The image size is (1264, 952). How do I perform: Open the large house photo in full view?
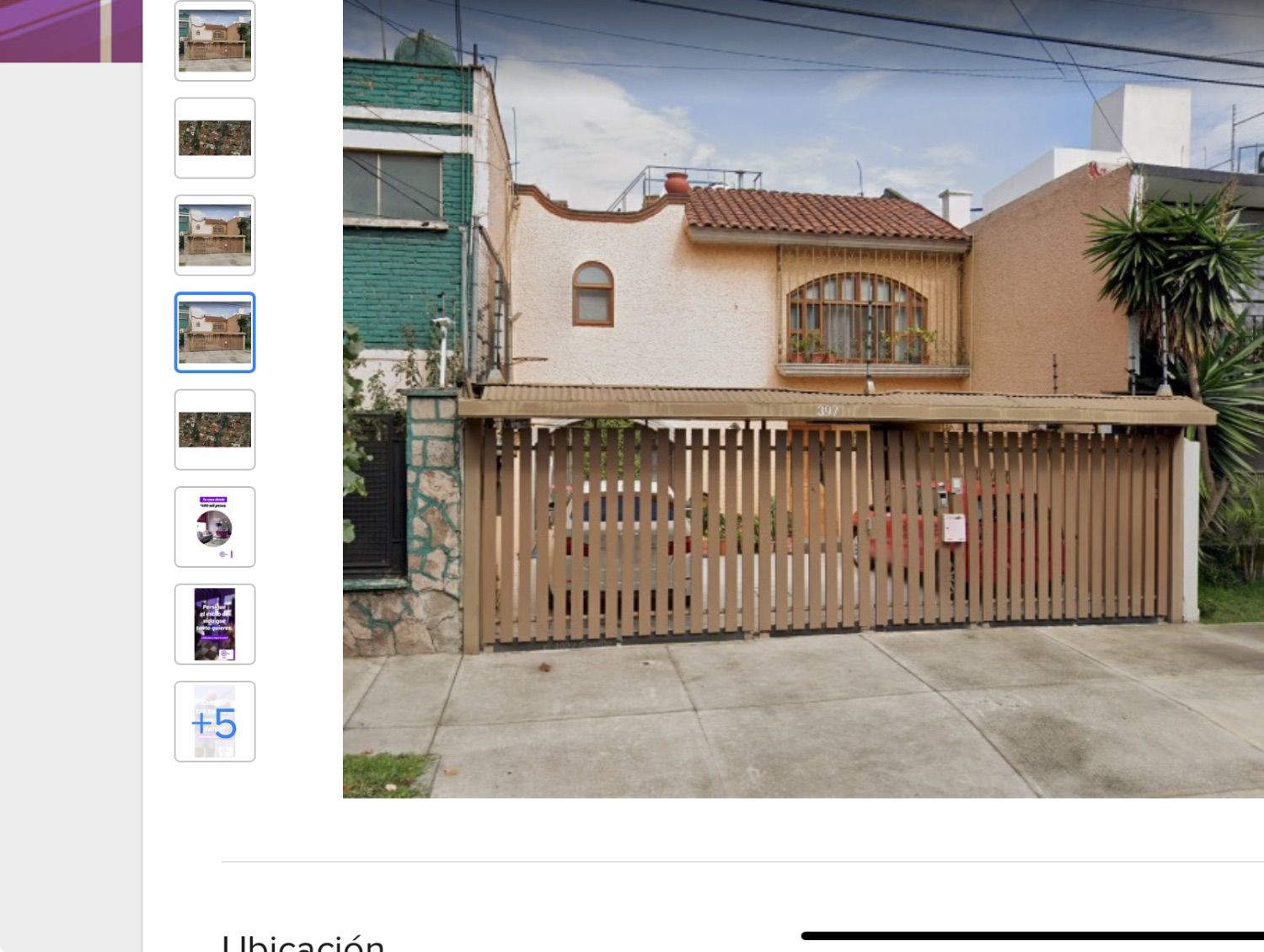tap(803, 398)
